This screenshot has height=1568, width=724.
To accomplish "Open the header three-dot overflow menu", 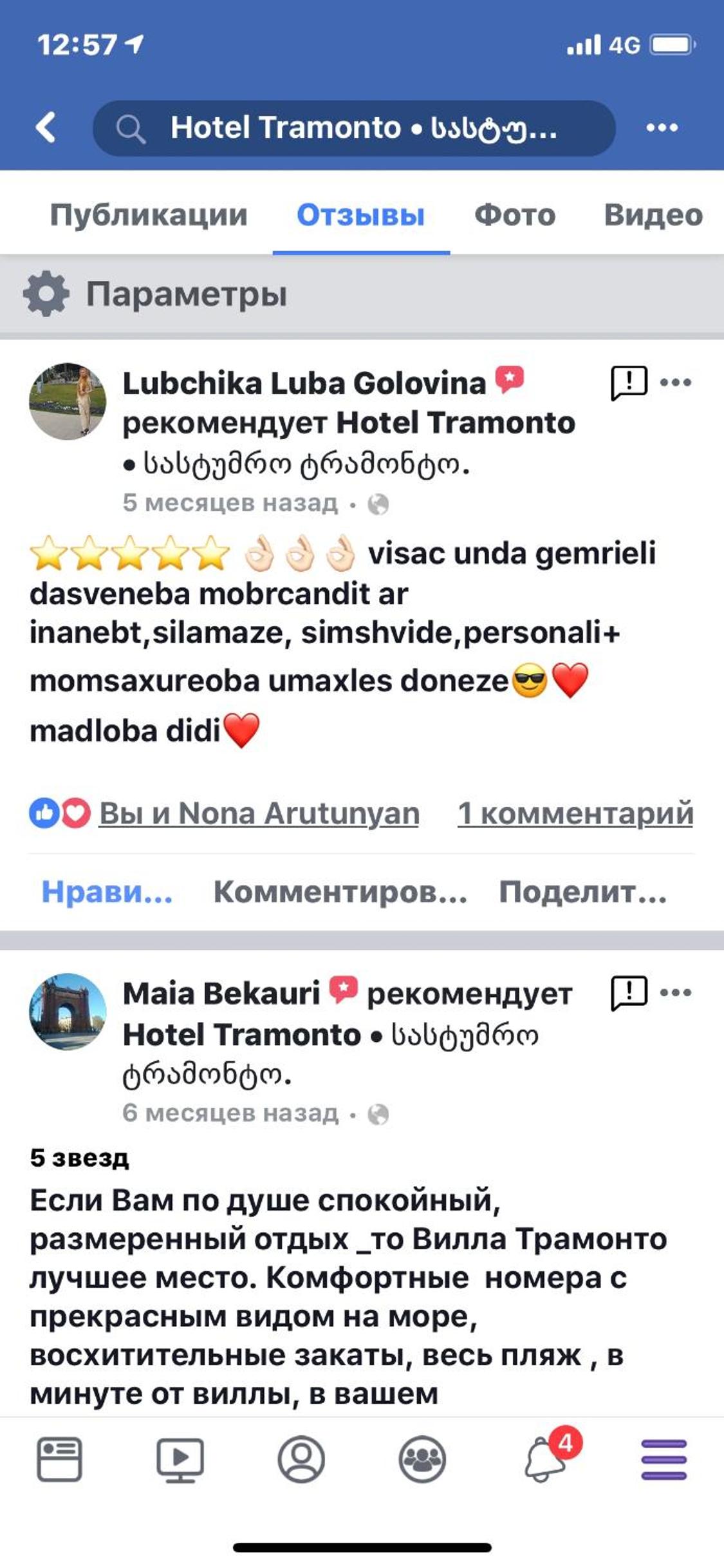I will click(662, 128).
